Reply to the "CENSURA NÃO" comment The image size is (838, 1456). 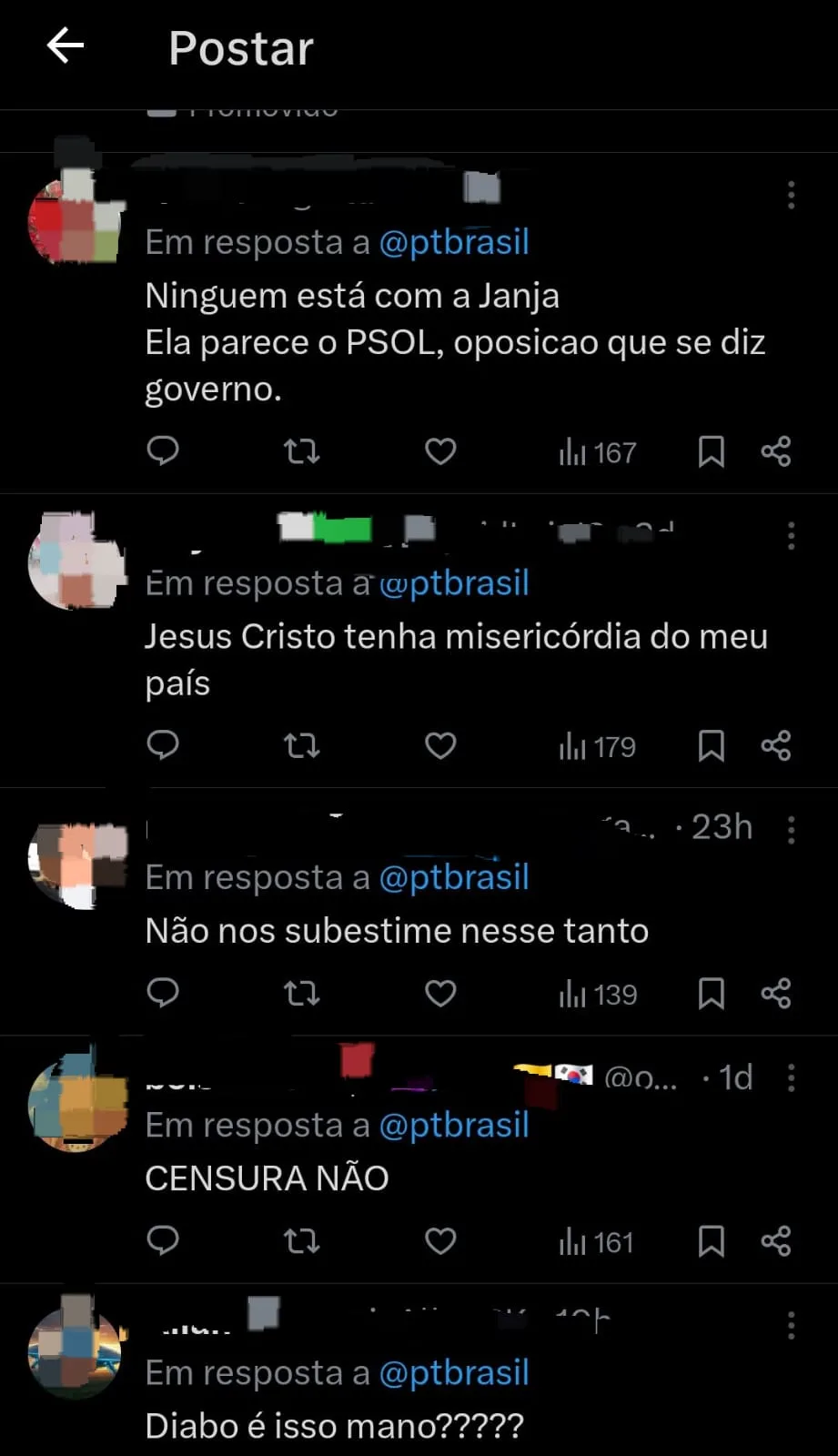pos(163,1241)
